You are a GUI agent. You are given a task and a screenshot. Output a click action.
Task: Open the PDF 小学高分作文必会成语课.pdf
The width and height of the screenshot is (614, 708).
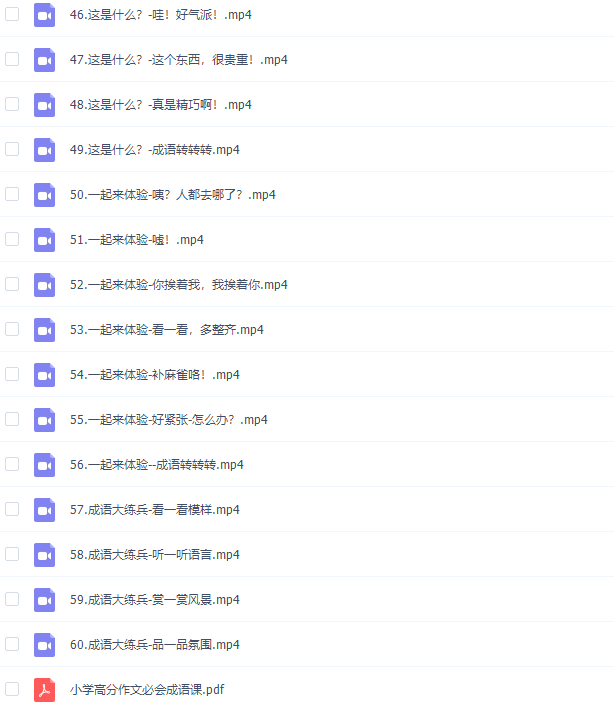click(x=148, y=690)
